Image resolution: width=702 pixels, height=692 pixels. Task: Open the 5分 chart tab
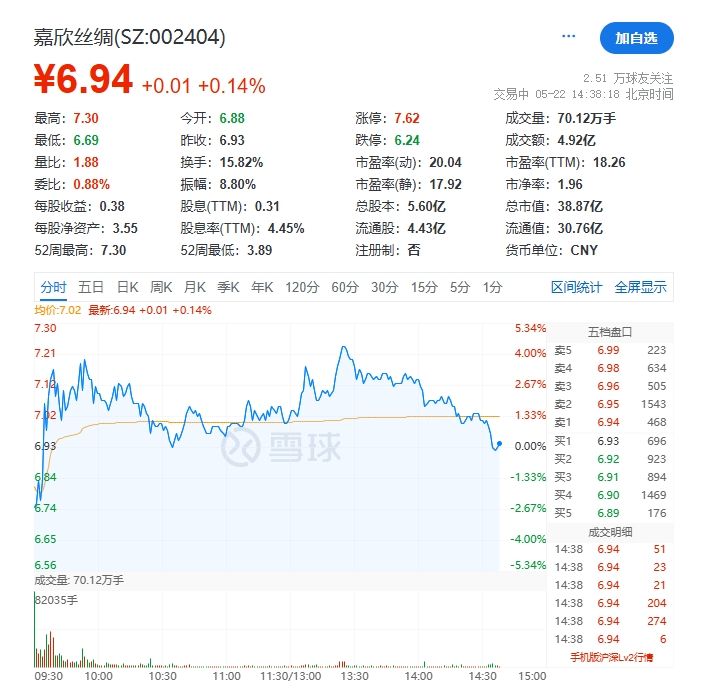tap(460, 287)
